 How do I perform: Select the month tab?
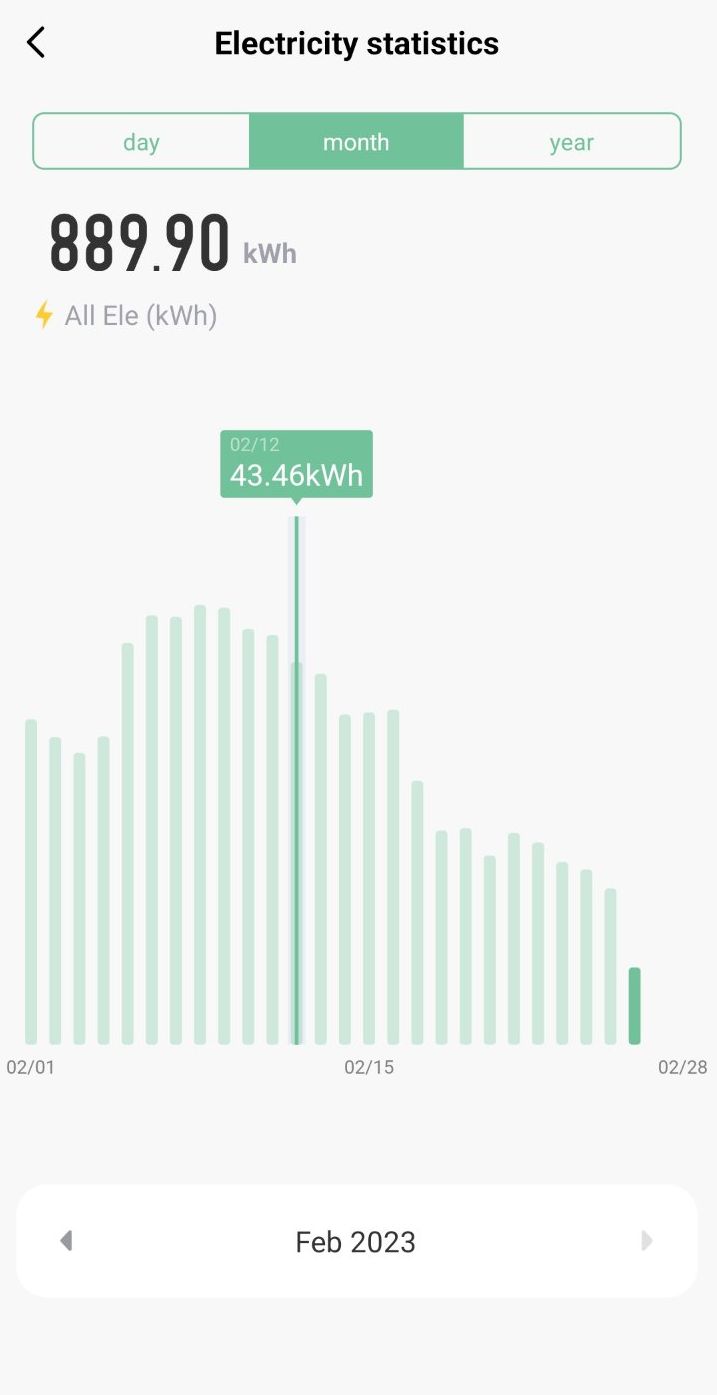(x=356, y=142)
